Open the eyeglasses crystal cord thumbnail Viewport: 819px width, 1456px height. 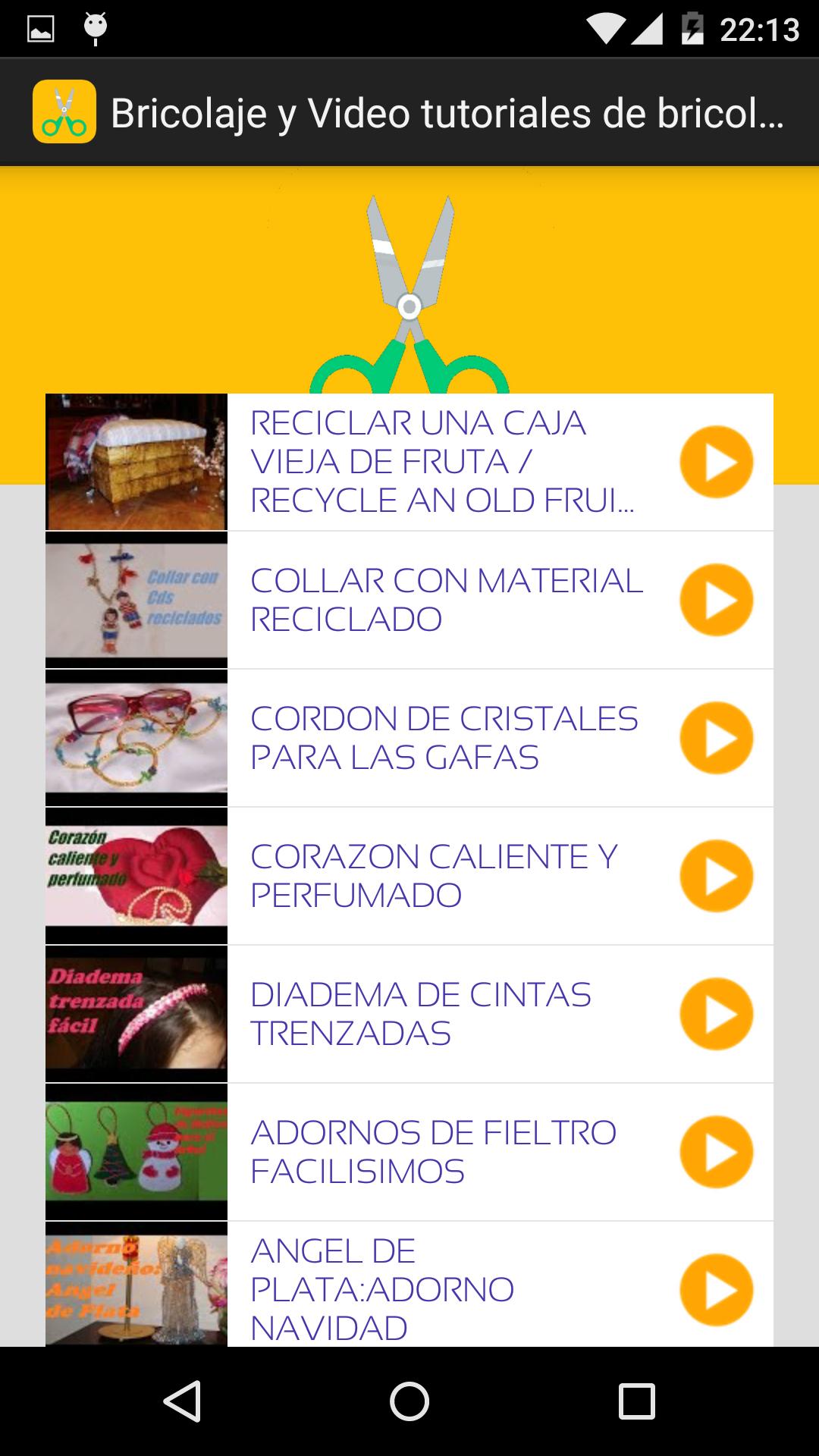tap(136, 737)
